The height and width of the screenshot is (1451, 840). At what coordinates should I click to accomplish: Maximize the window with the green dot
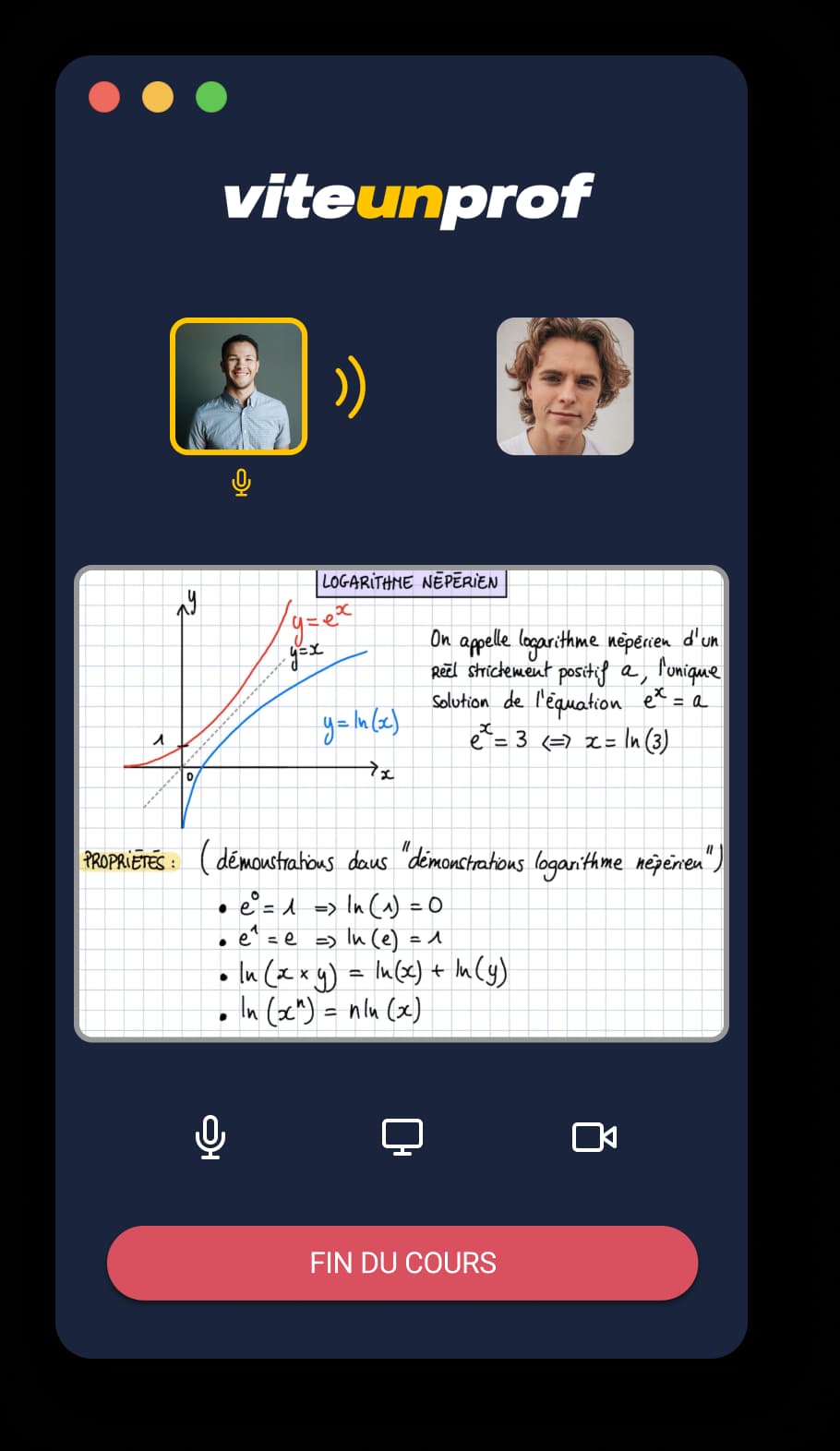click(x=211, y=97)
